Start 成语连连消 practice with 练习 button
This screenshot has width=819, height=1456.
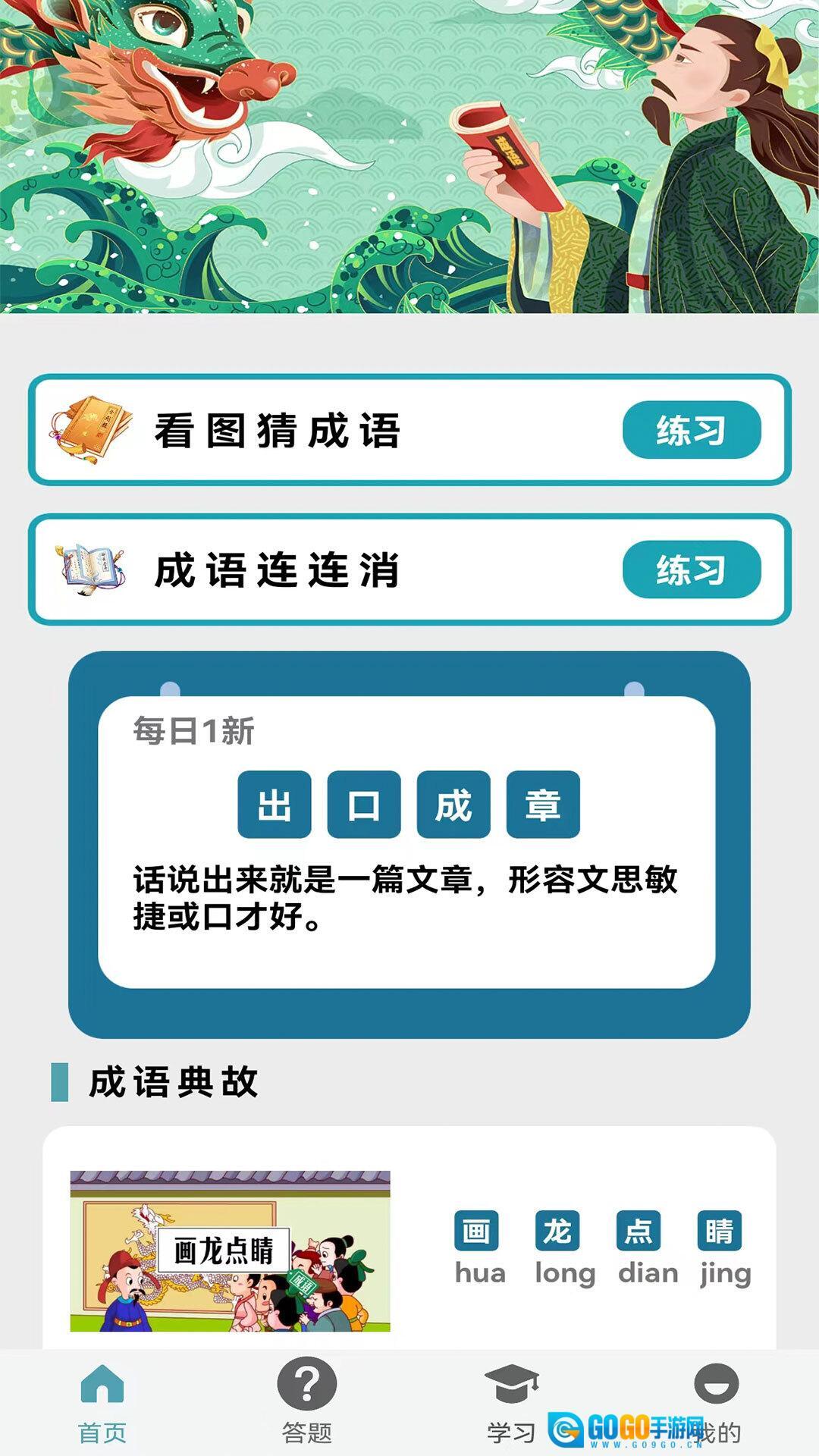(691, 570)
